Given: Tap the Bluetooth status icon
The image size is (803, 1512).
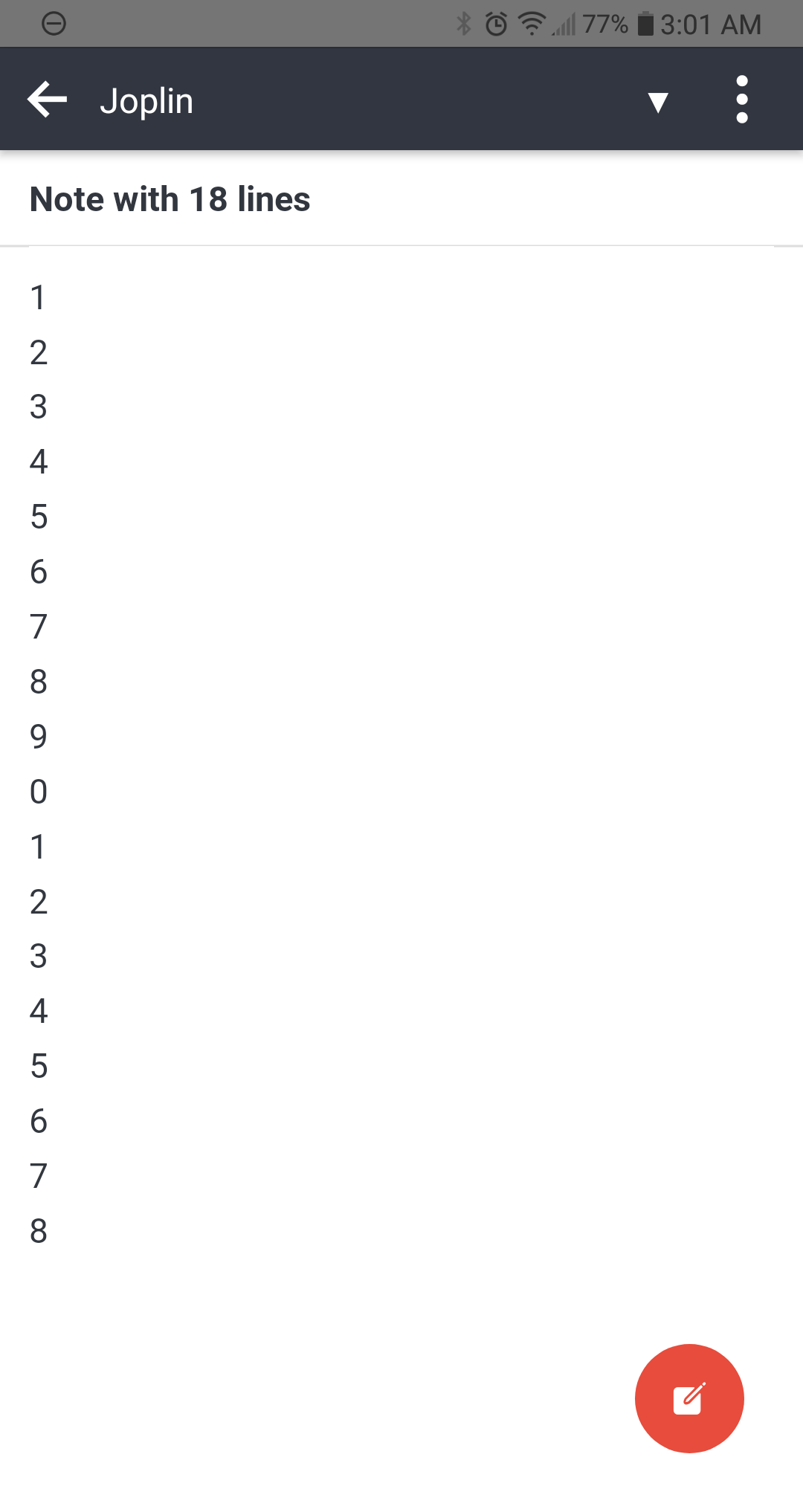Looking at the screenshot, I should [x=464, y=22].
